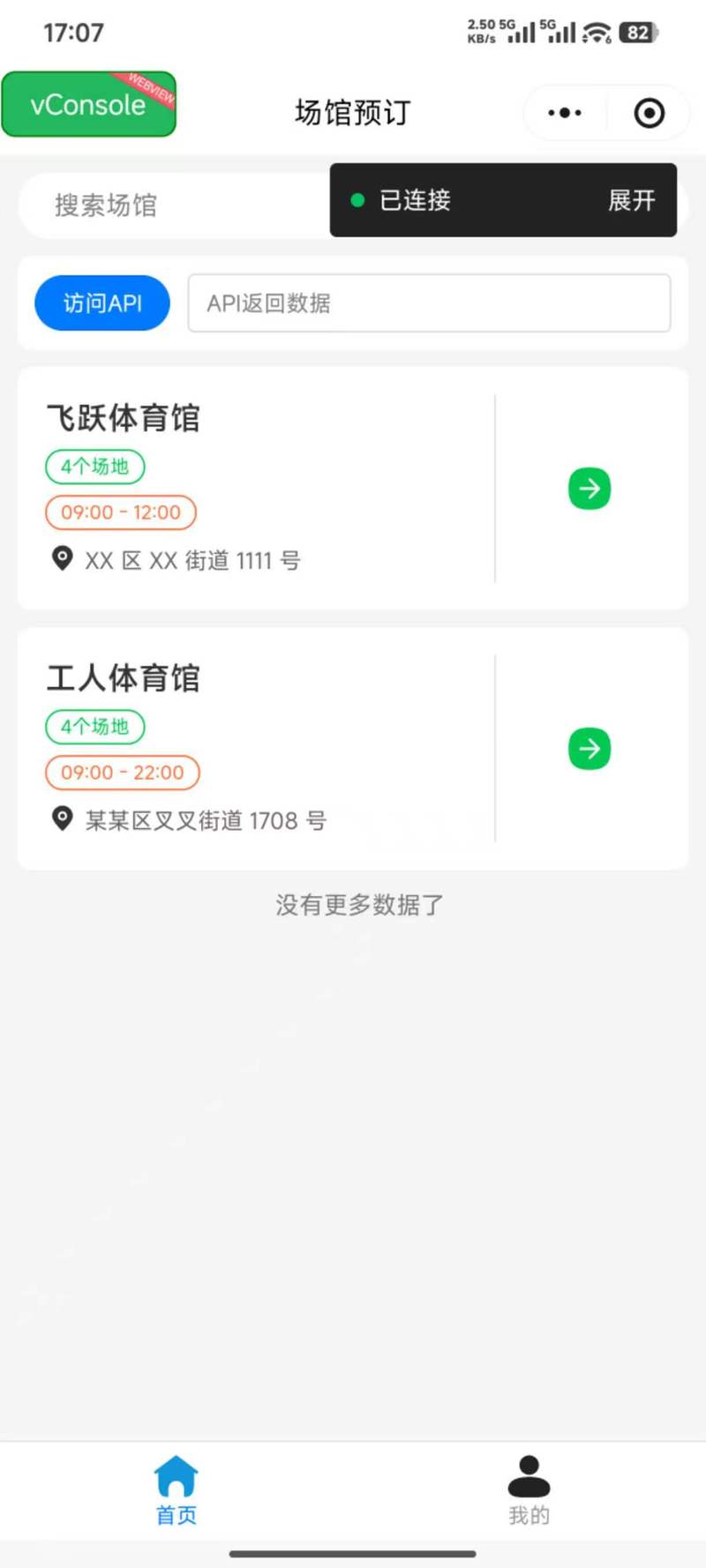This screenshot has width=706, height=1568.
Task: Open the 飞跃体育馆 venue card
Action: [x=256, y=488]
